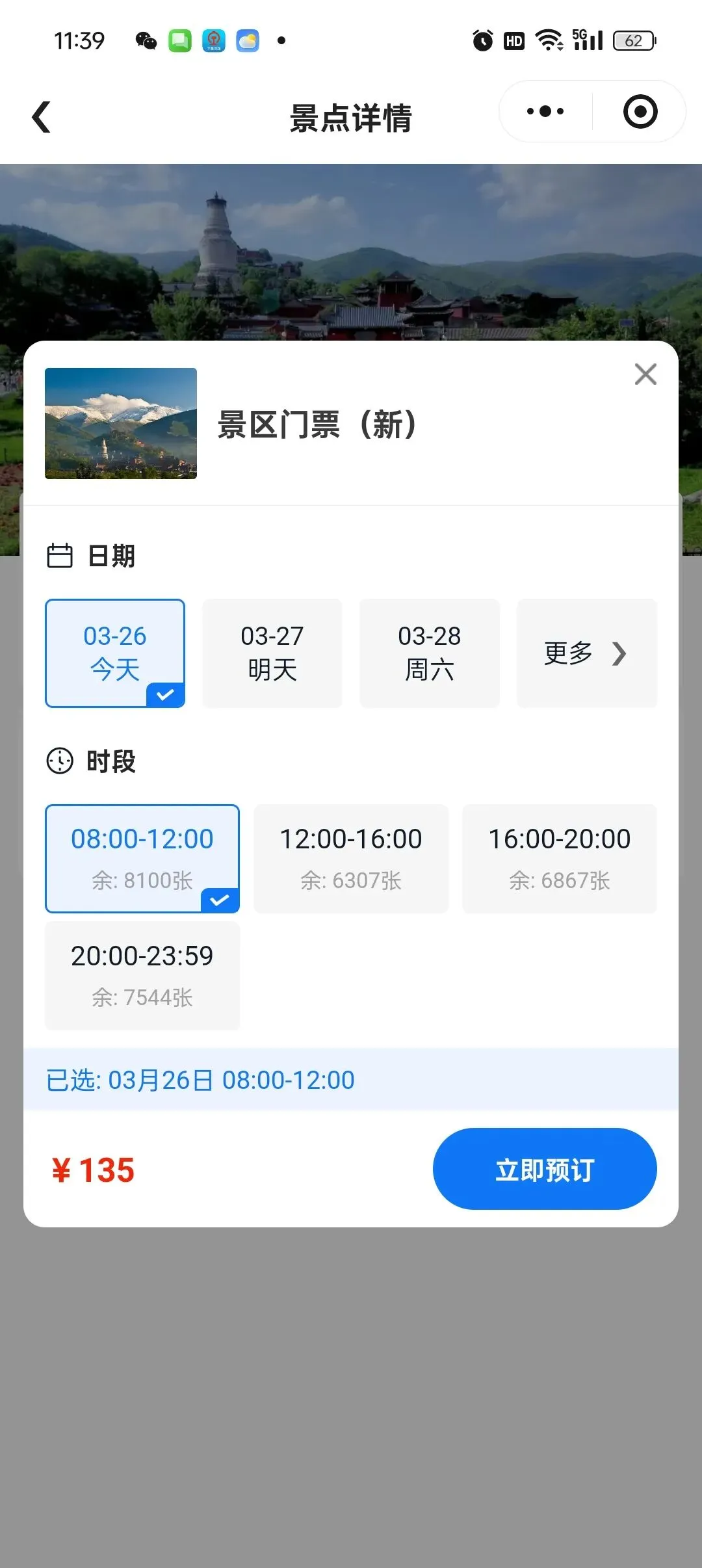Pick the 16:00-20:00 time slot
This screenshot has height=1568, width=702.
point(560,858)
